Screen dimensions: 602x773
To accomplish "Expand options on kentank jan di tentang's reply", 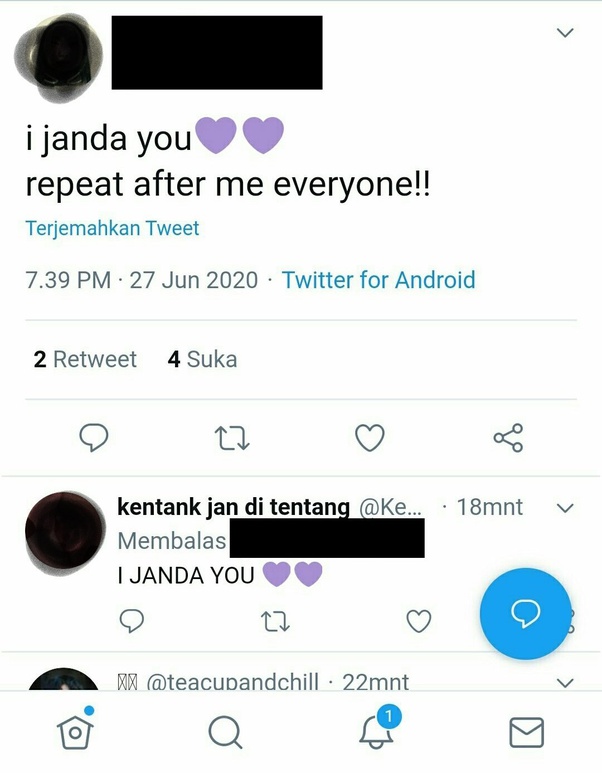I will pos(565,508).
